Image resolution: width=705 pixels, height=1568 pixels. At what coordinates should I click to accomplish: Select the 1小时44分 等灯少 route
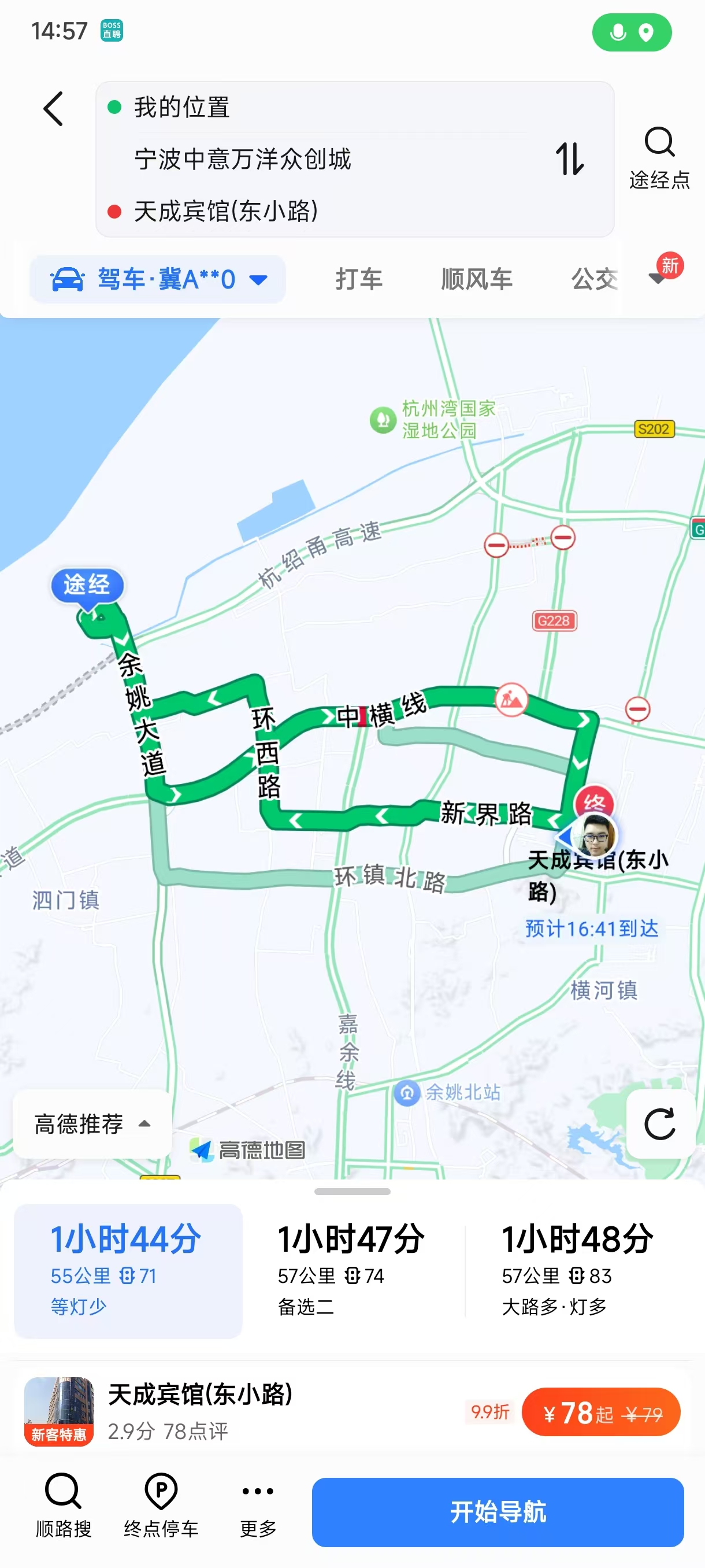pos(128,1271)
